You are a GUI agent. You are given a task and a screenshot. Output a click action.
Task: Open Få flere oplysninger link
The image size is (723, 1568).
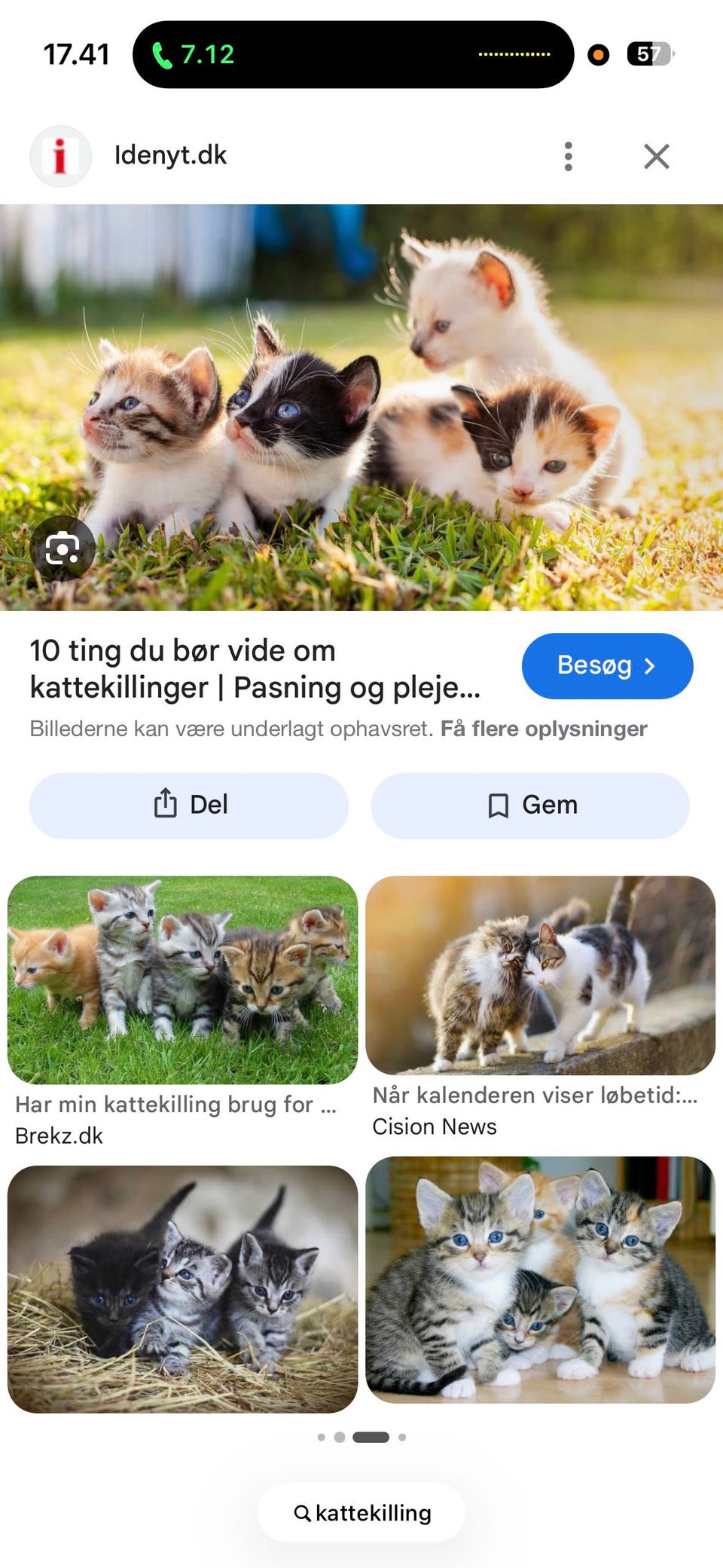544,729
